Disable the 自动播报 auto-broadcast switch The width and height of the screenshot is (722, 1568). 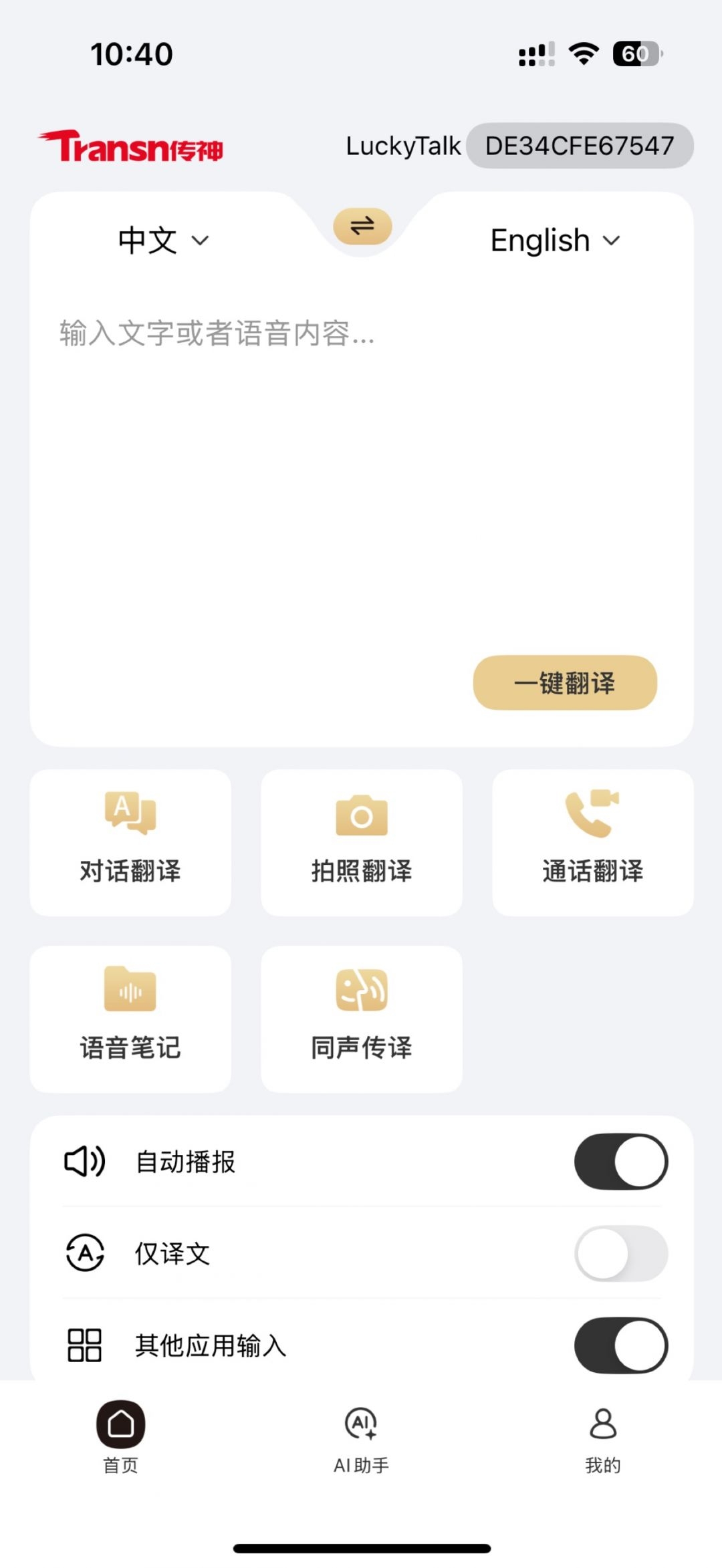click(621, 1162)
